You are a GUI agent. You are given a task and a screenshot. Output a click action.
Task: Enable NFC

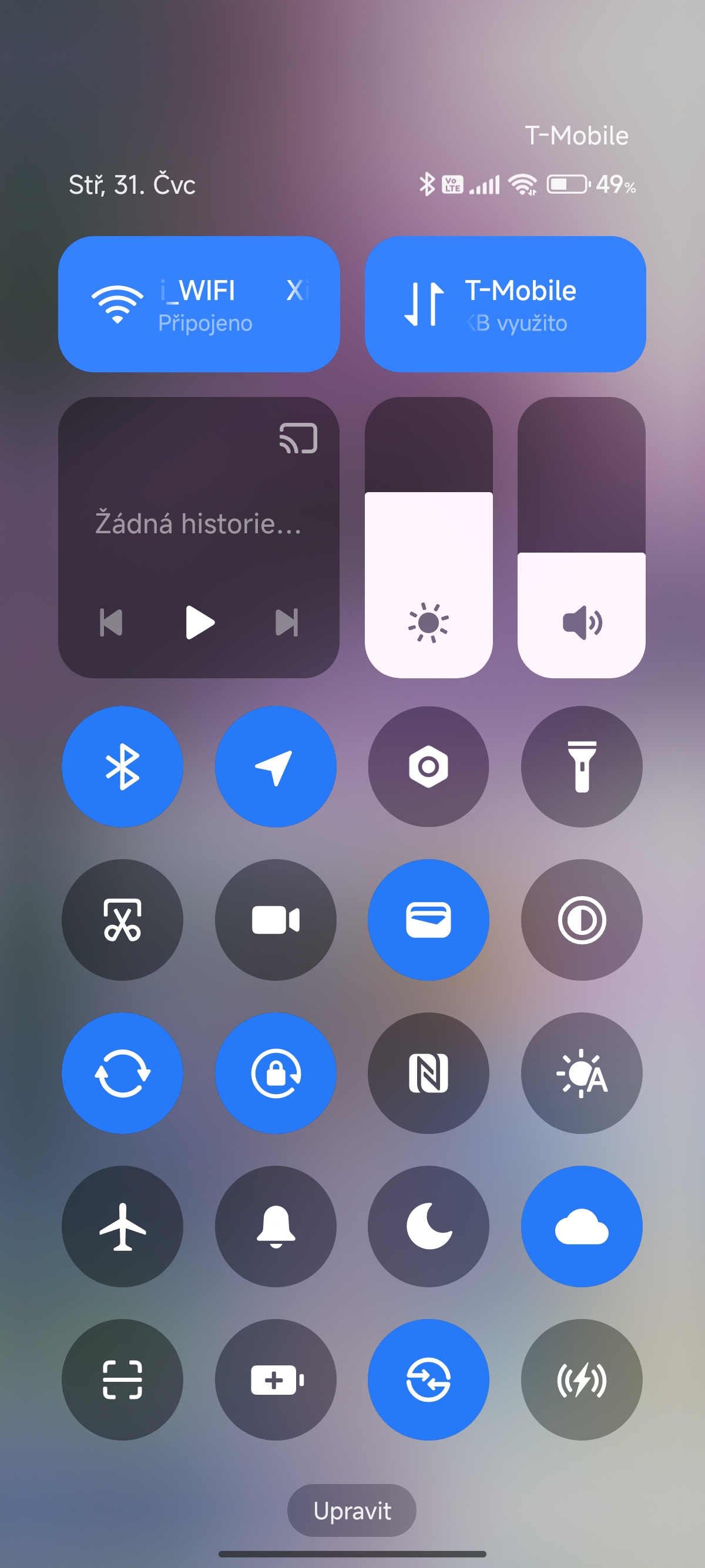pos(429,1073)
